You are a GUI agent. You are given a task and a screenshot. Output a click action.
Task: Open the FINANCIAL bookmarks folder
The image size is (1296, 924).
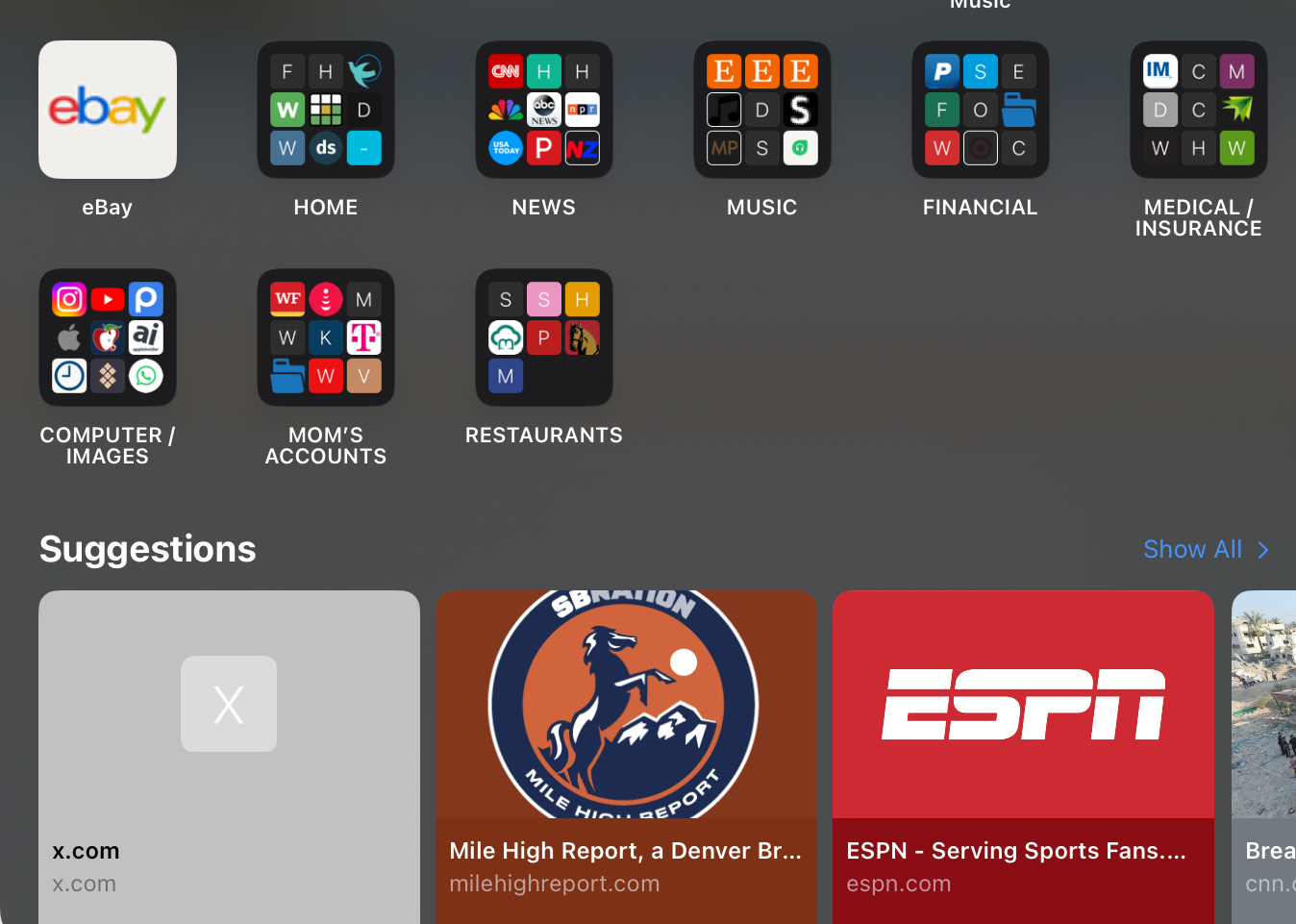981,110
